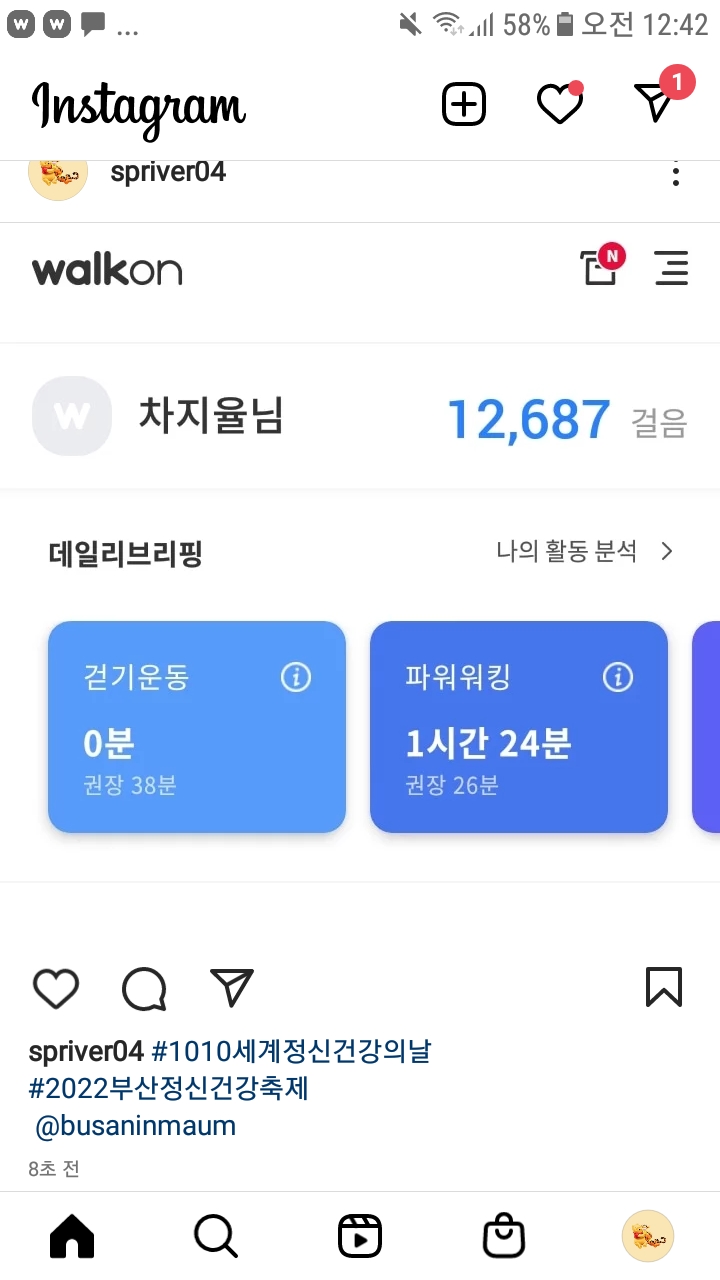Bookmark spriver04's post
Screen dimensions: 720x1280
click(x=664, y=987)
